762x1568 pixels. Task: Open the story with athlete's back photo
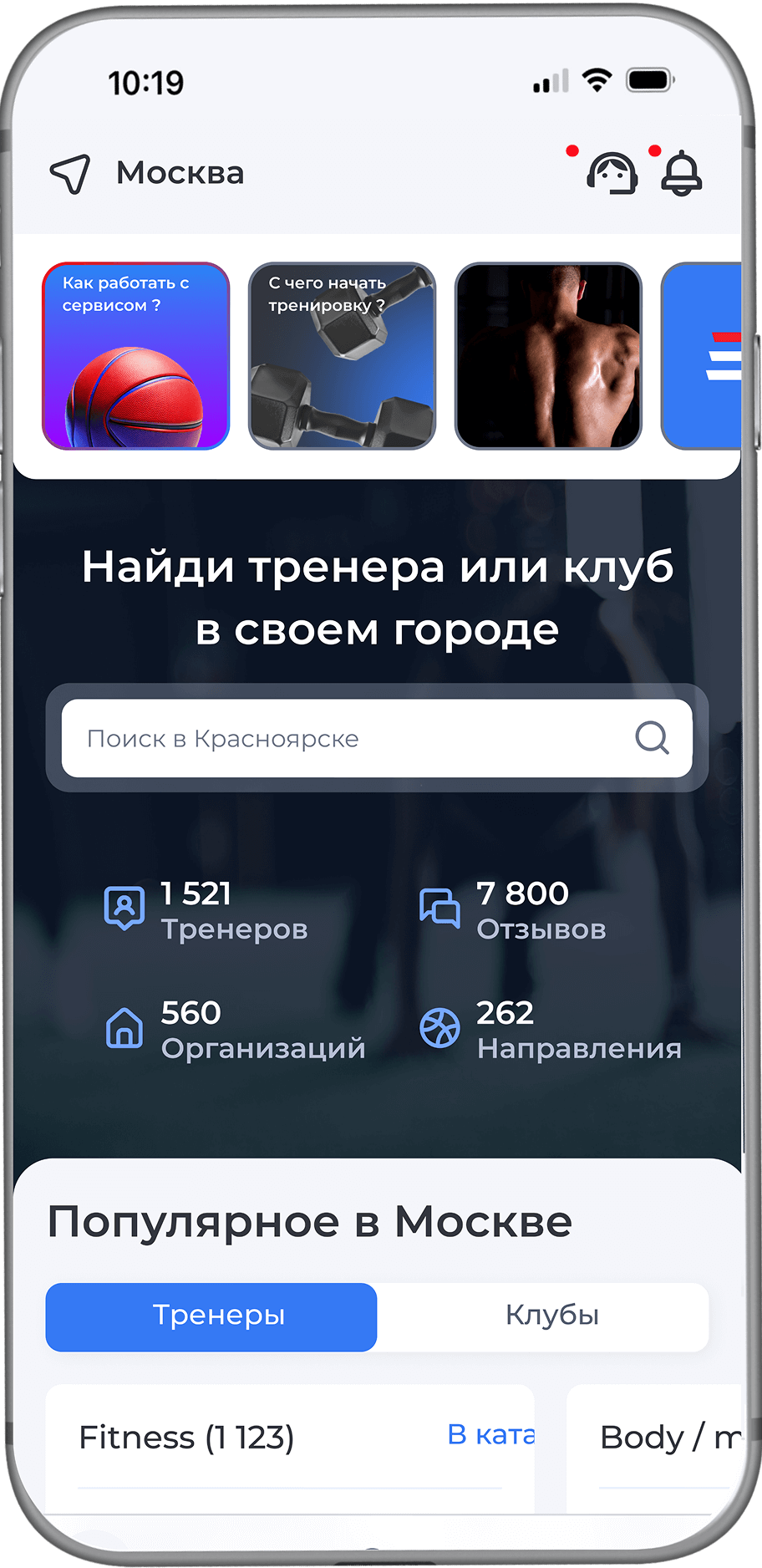[x=548, y=356]
